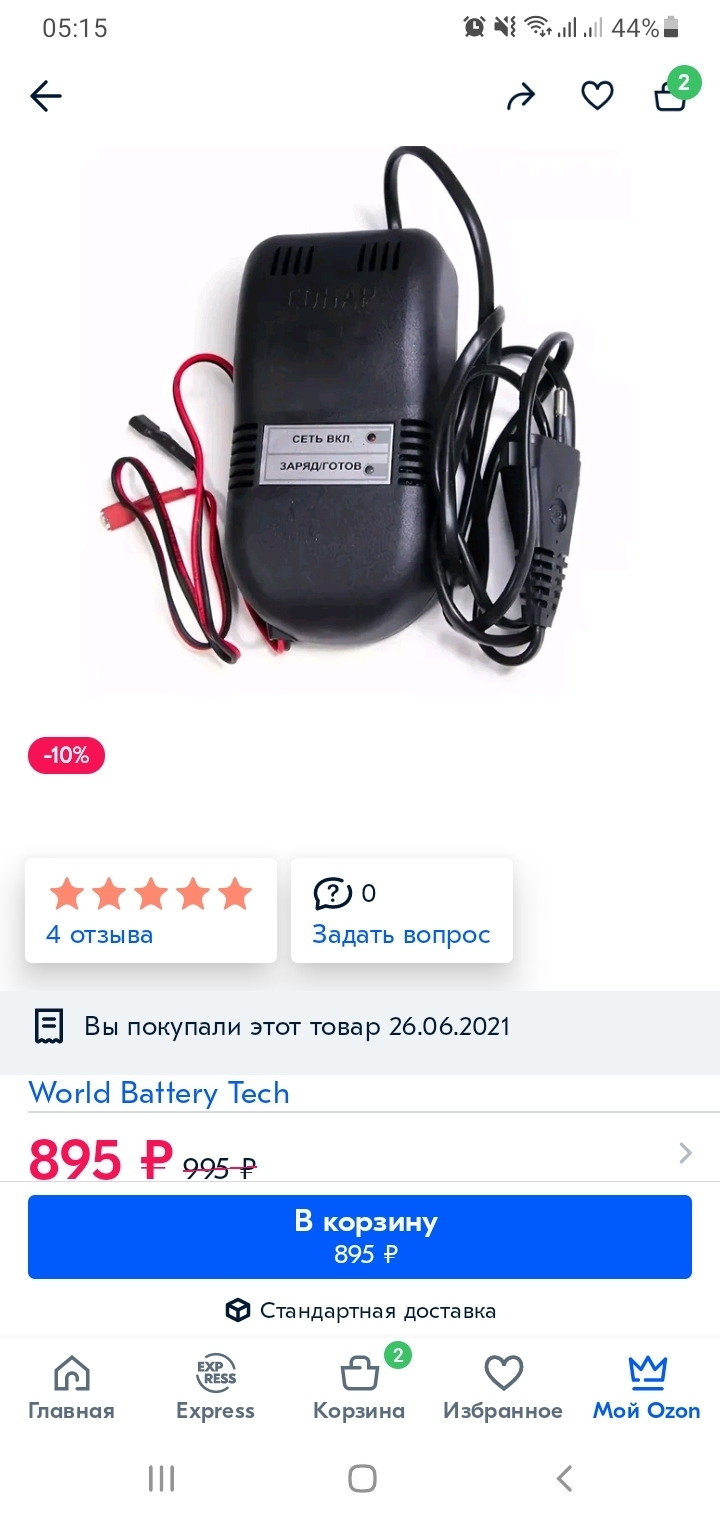Screen dimensions: 720x1520
Task: Go back using the top arrow
Action: [46, 96]
